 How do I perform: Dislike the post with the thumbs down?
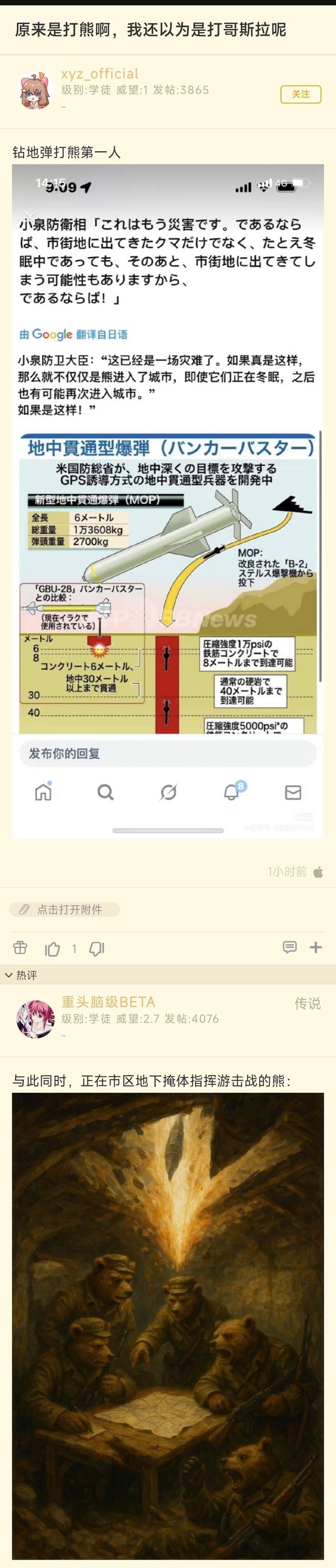(97, 948)
